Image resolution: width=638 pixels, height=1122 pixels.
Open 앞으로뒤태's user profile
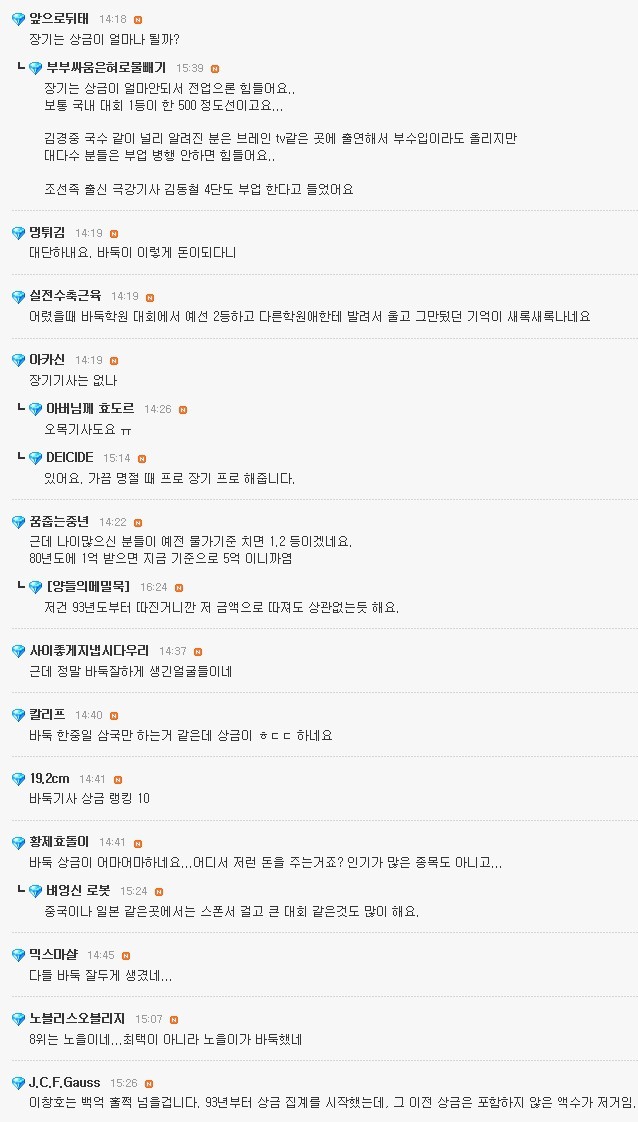point(58,19)
